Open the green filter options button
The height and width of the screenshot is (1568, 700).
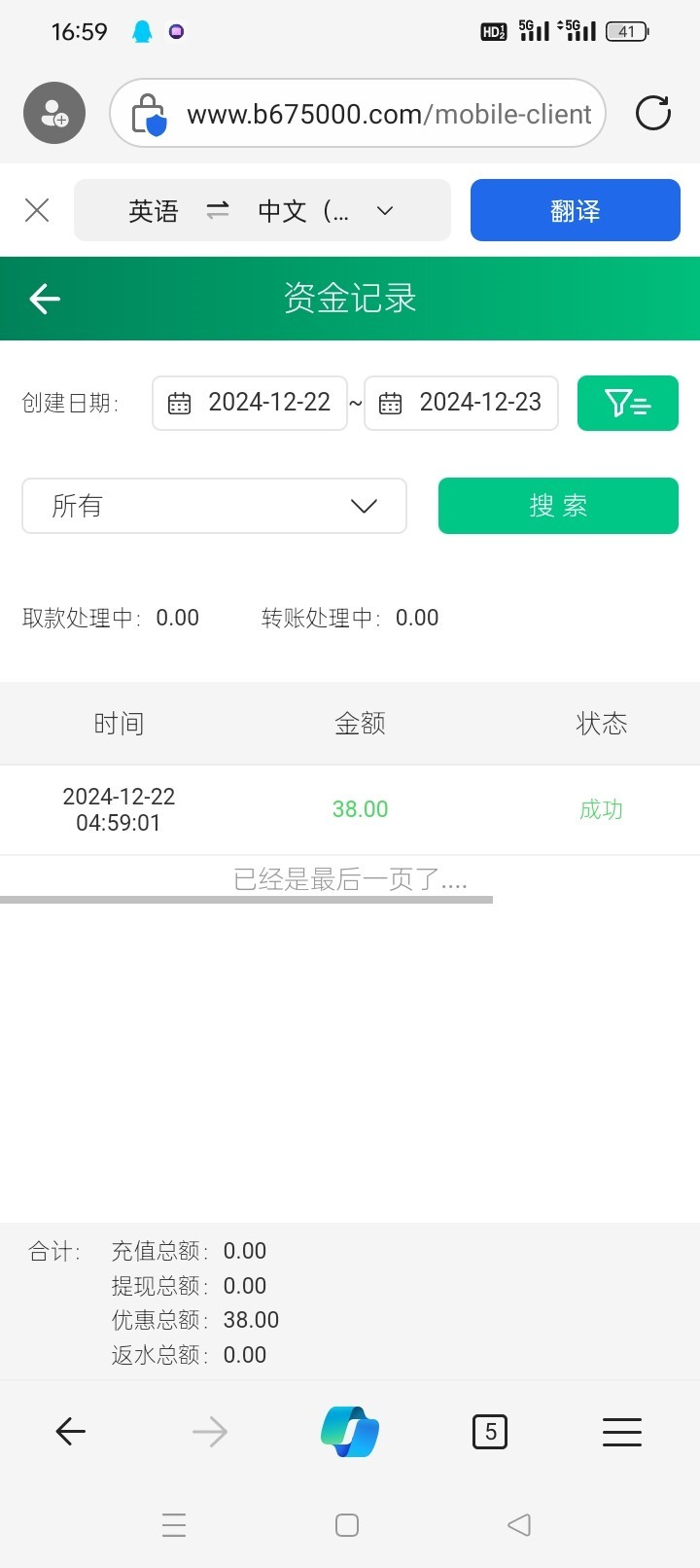tap(628, 403)
